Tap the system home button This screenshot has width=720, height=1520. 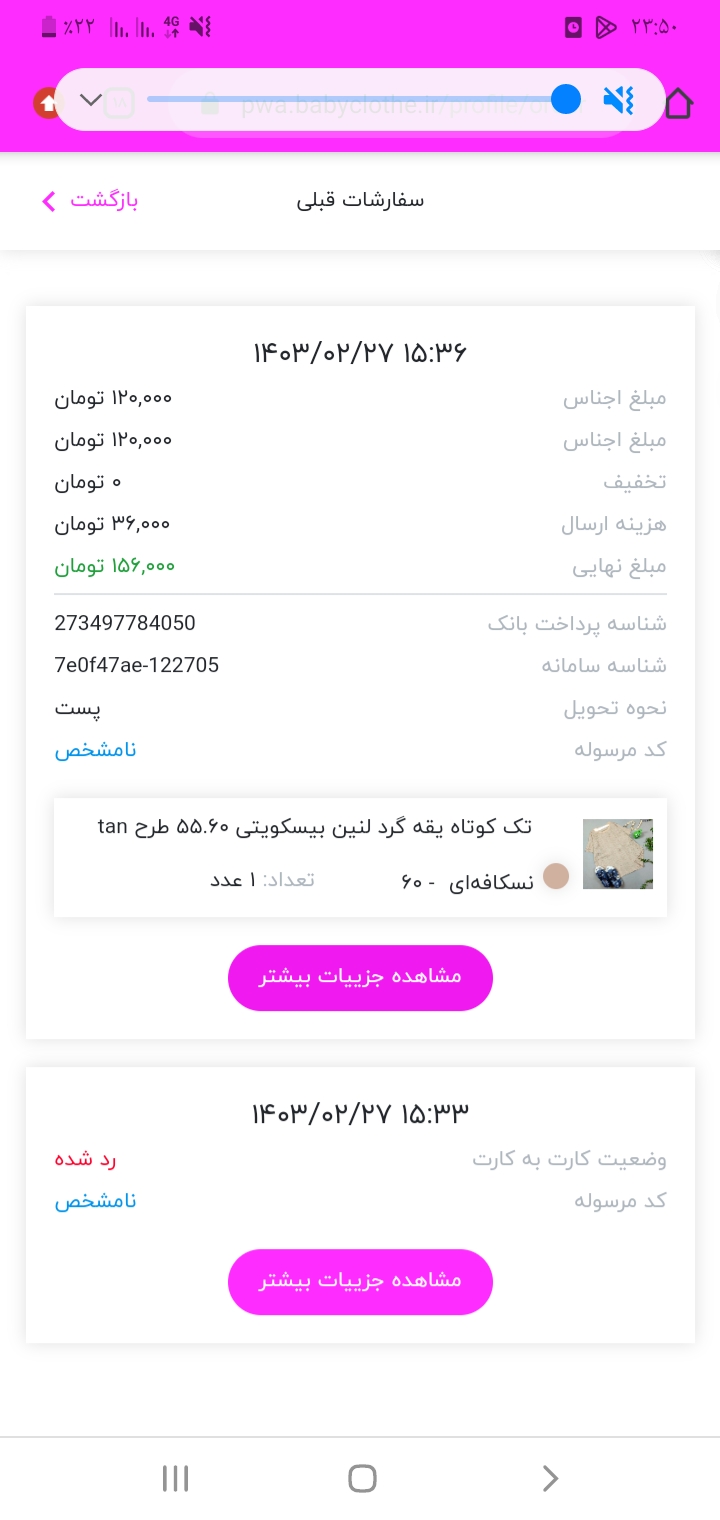(x=362, y=1478)
